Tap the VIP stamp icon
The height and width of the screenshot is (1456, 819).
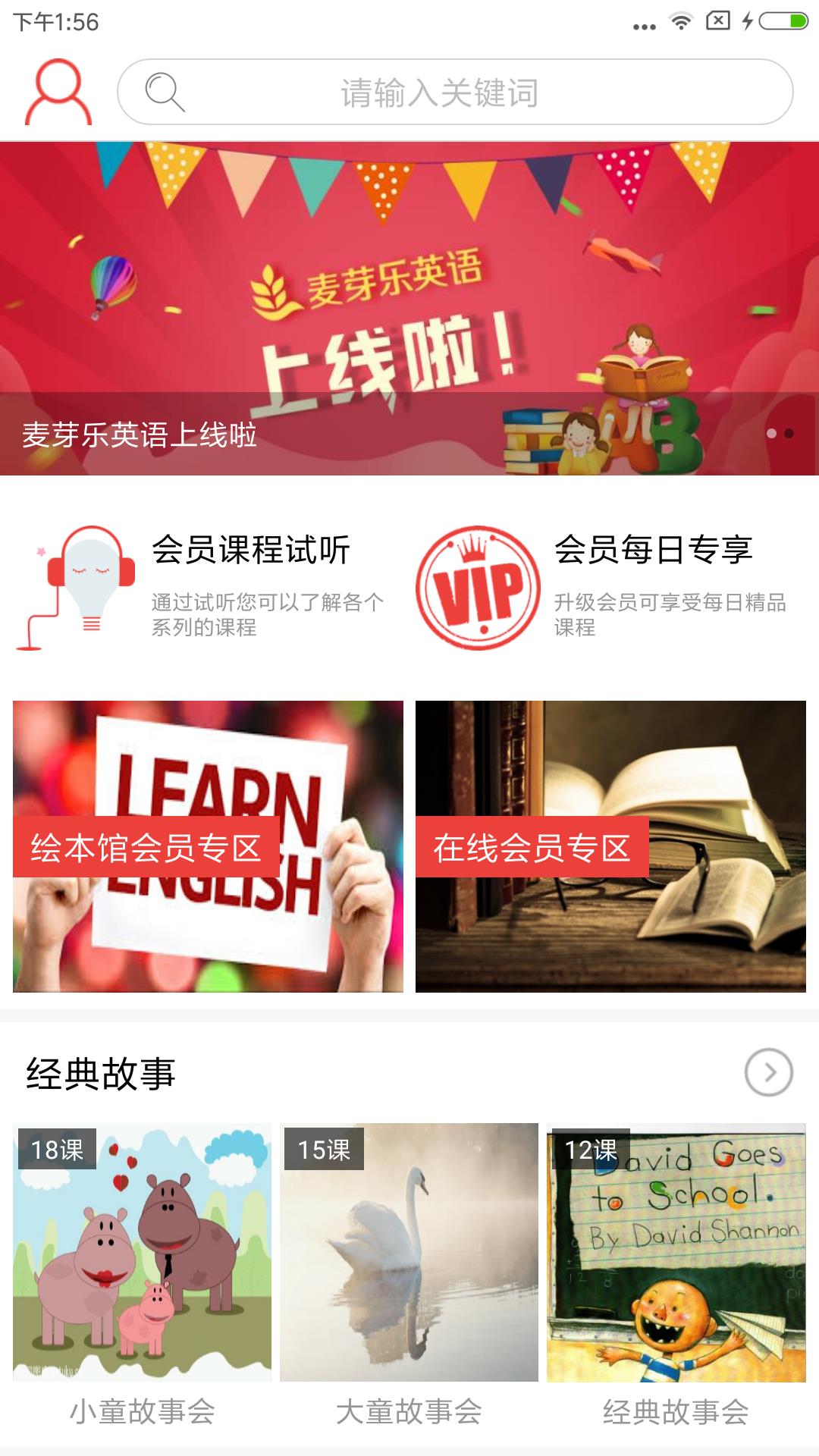click(478, 588)
